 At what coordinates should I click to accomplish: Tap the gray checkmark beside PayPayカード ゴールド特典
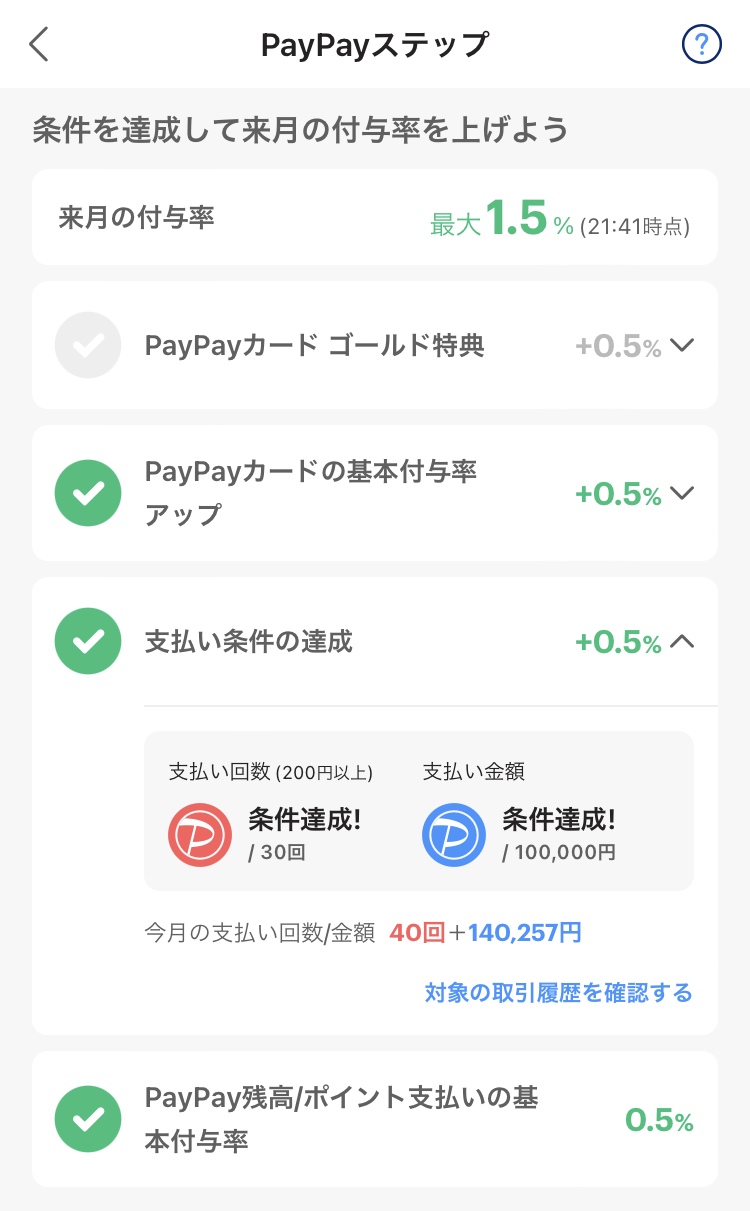click(x=88, y=345)
